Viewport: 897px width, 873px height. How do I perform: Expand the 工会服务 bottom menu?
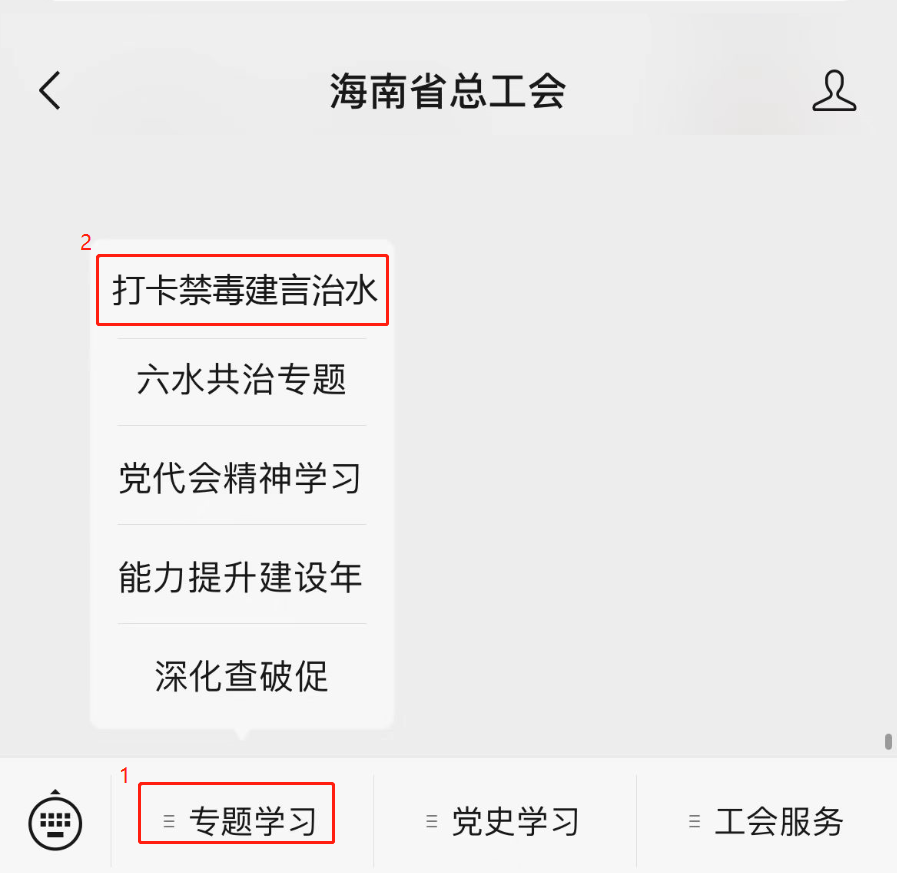coord(768,822)
